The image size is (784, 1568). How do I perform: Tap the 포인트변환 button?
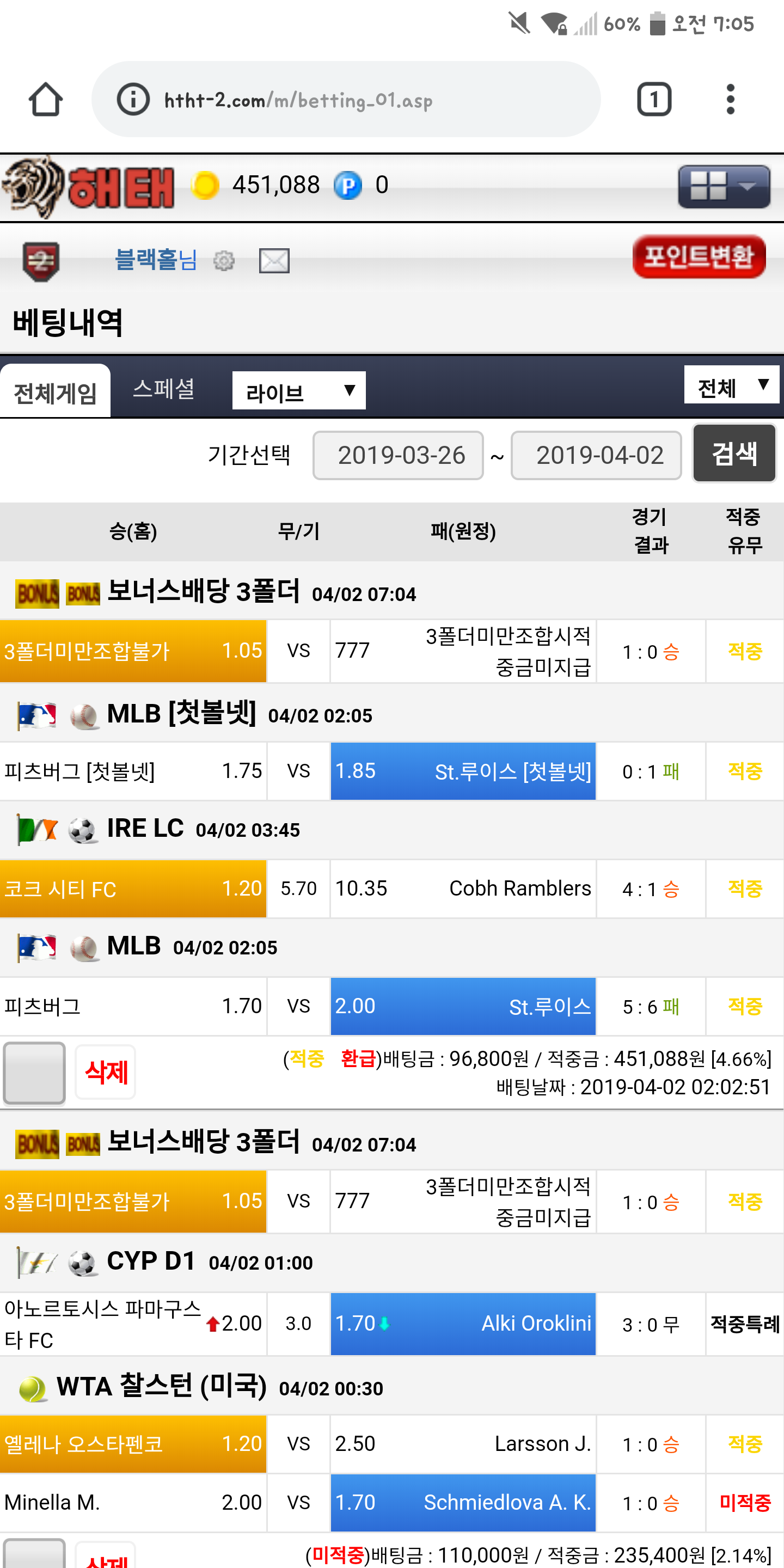coord(699,256)
